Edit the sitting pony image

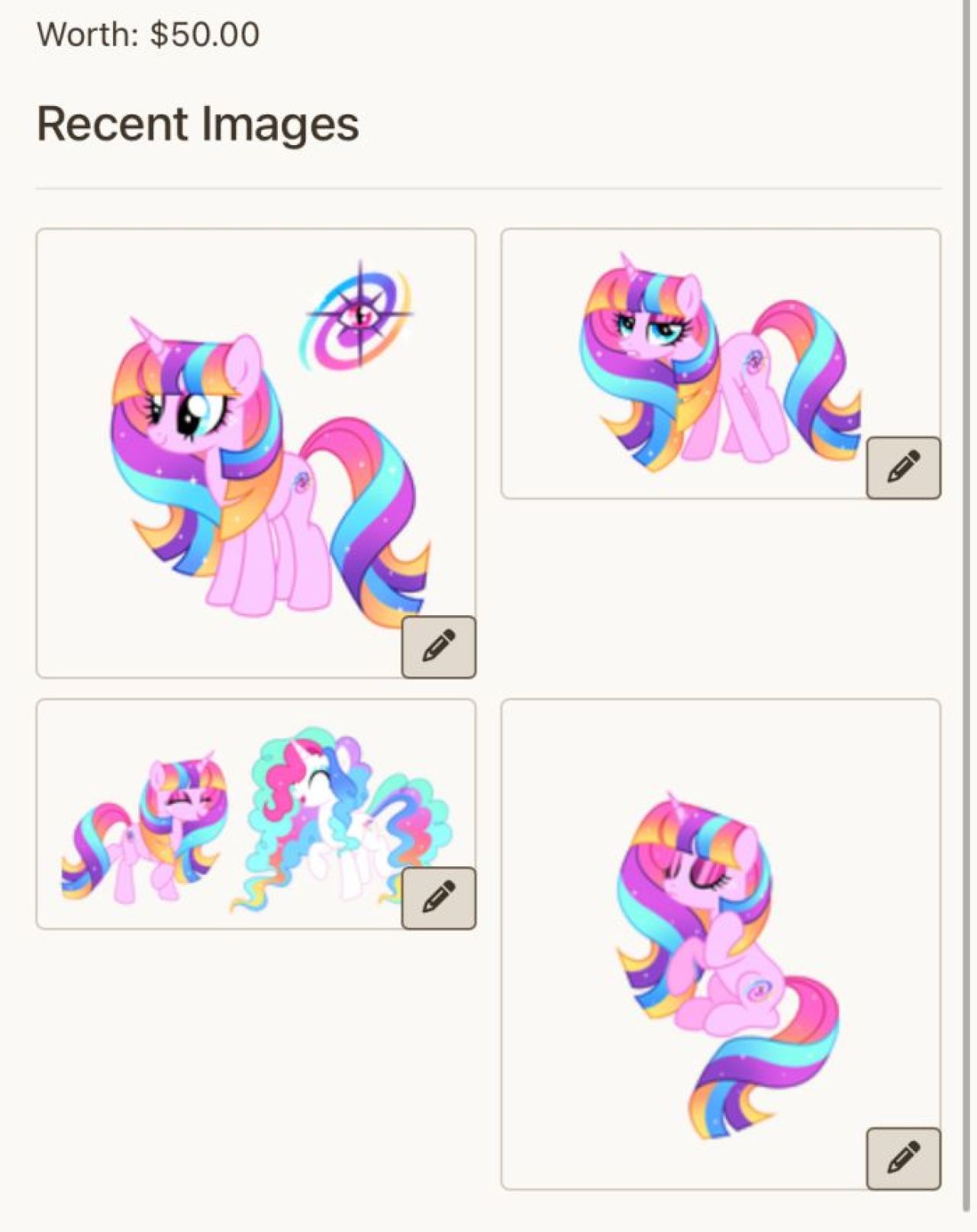coord(903,1158)
